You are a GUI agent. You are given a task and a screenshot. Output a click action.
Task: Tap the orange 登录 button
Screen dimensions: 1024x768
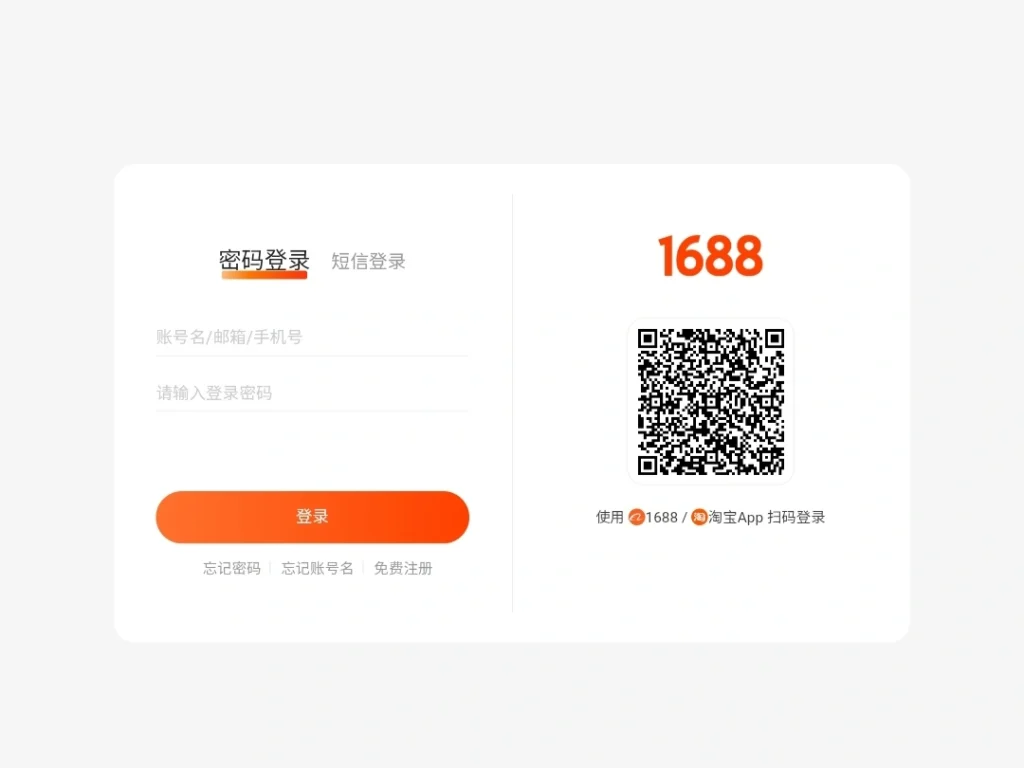tap(312, 517)
